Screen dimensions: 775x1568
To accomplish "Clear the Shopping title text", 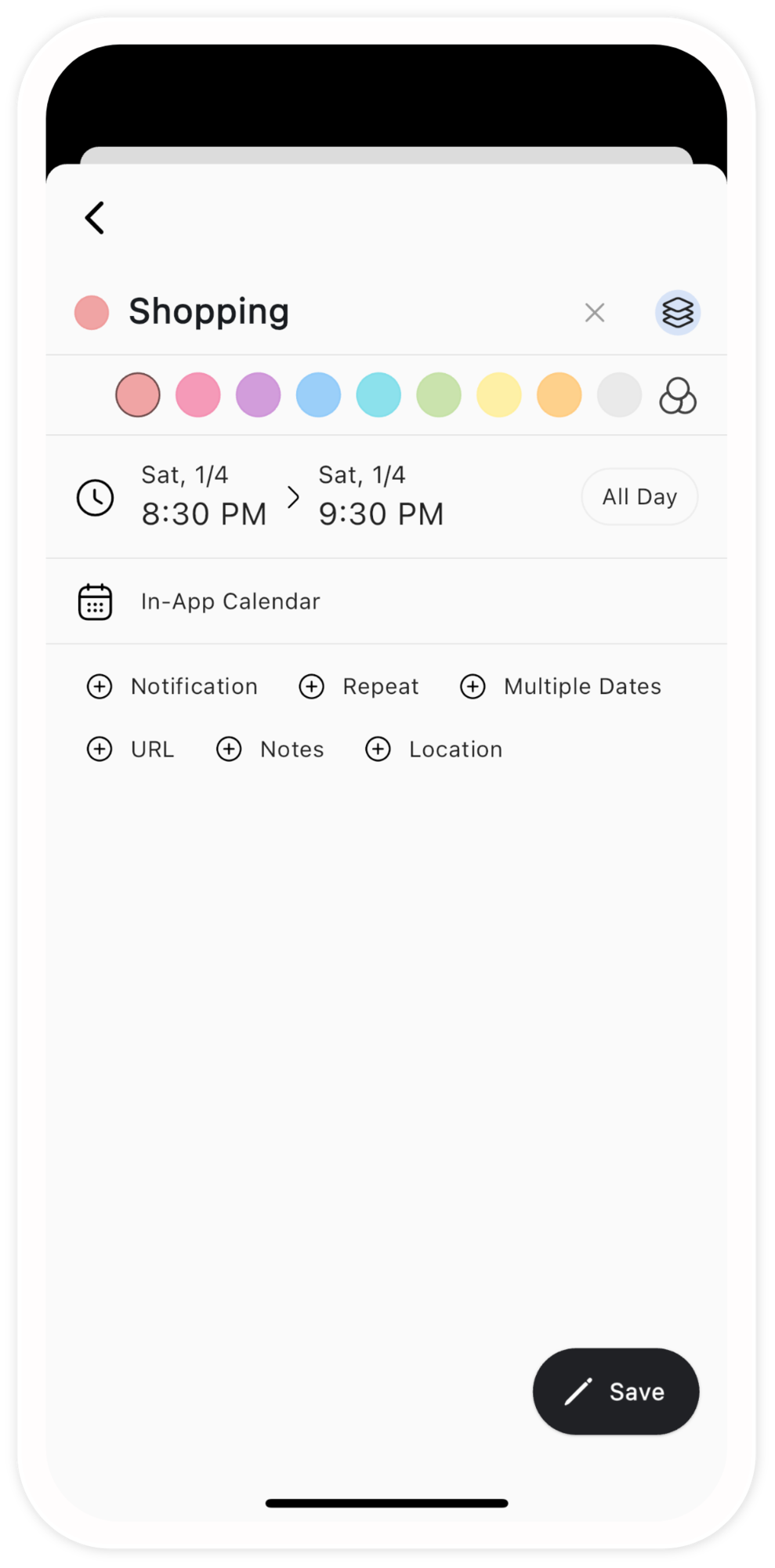I will (x=595, y=313).
